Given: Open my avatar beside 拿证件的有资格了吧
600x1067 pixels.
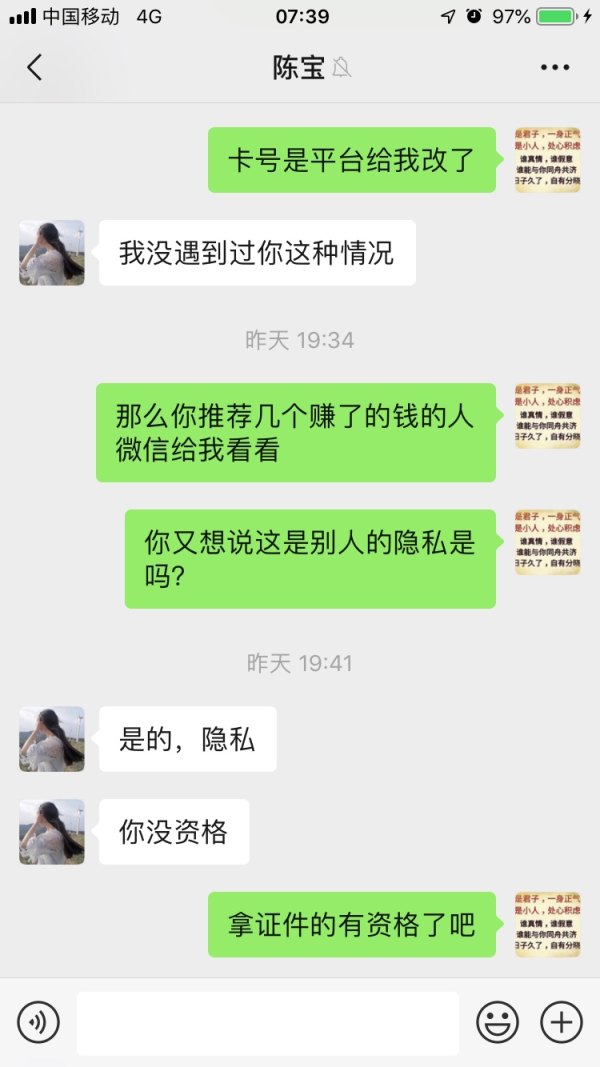Looking at the screenshot, I should pos(547,924).
